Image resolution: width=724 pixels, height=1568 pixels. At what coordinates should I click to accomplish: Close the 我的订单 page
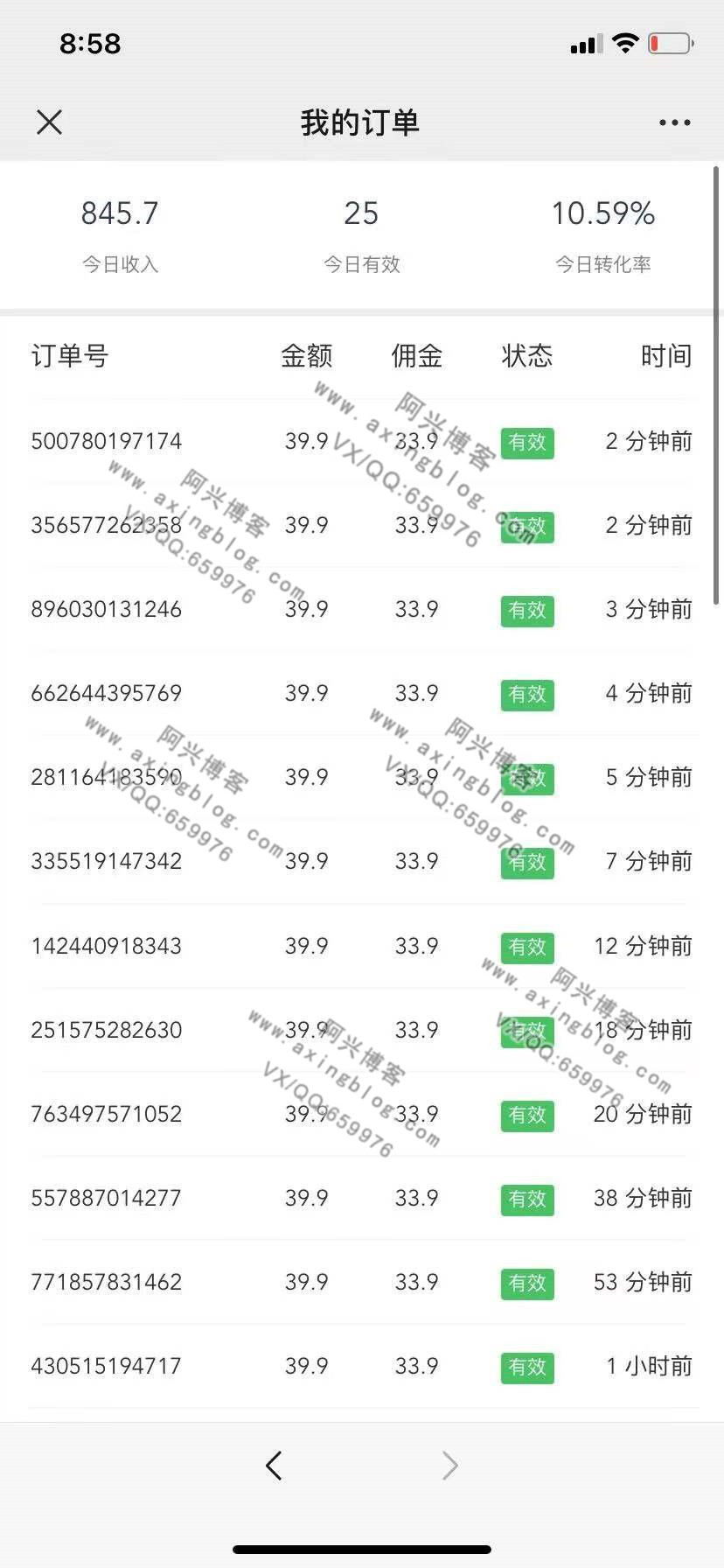50,122
